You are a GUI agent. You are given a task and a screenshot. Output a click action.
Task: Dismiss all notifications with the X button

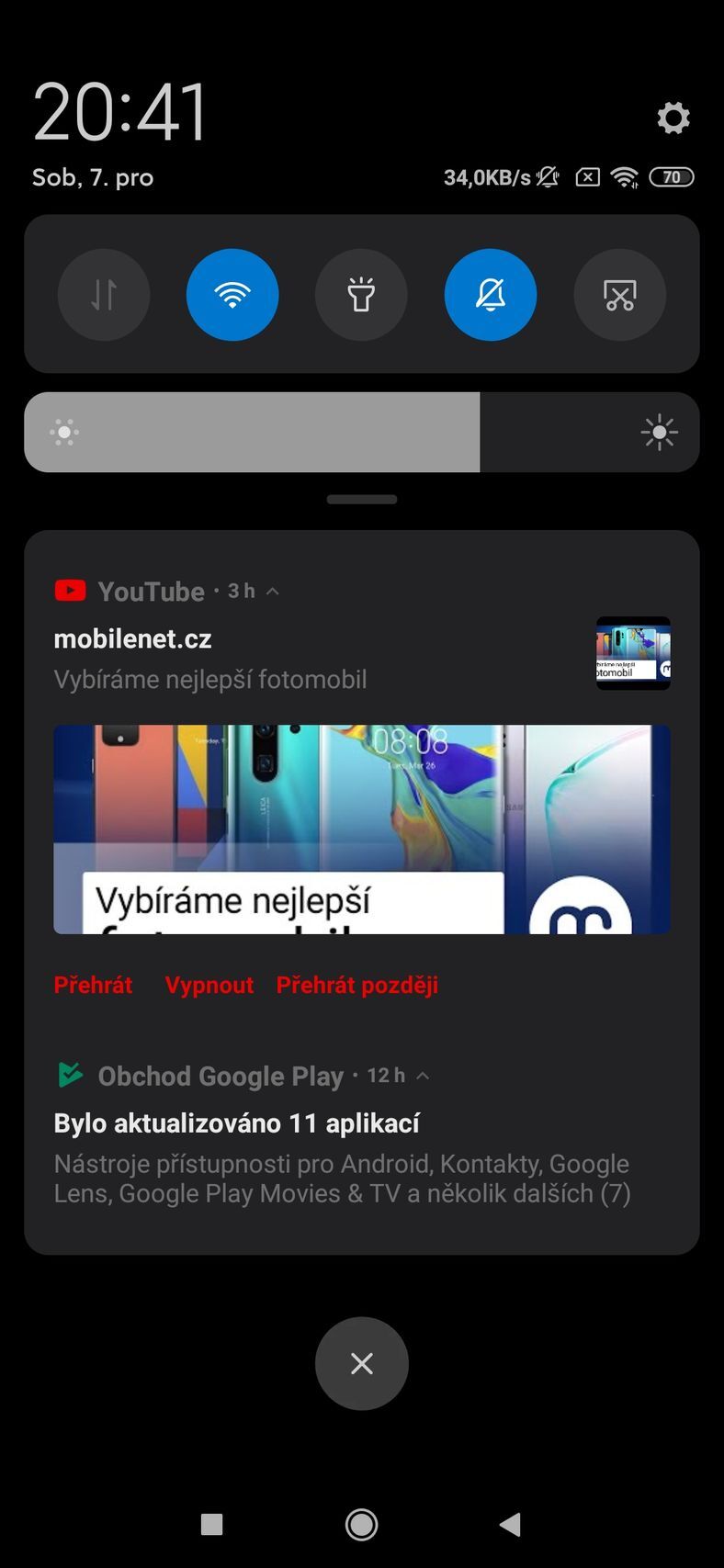click(361, 1363)
